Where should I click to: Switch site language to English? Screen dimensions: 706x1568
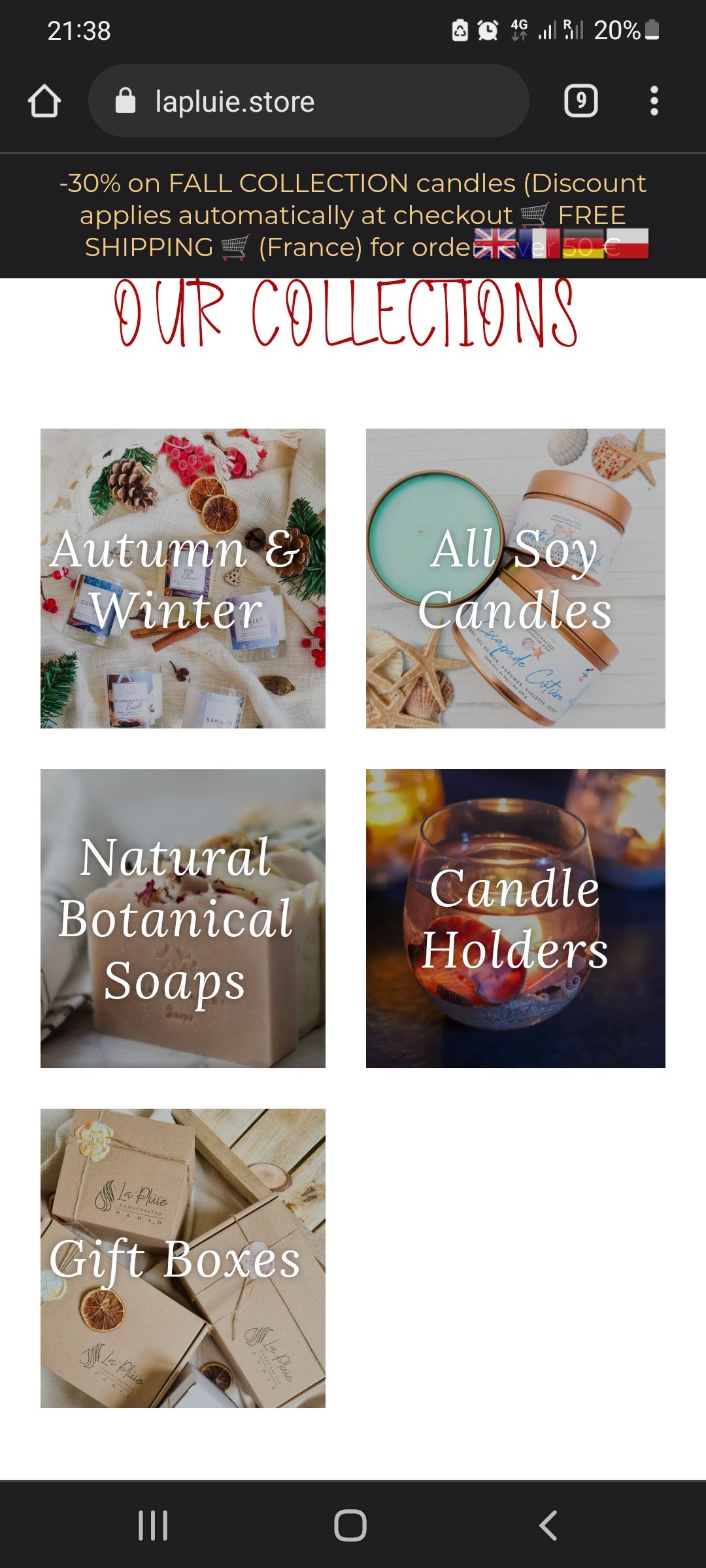[x=495, y=244]
